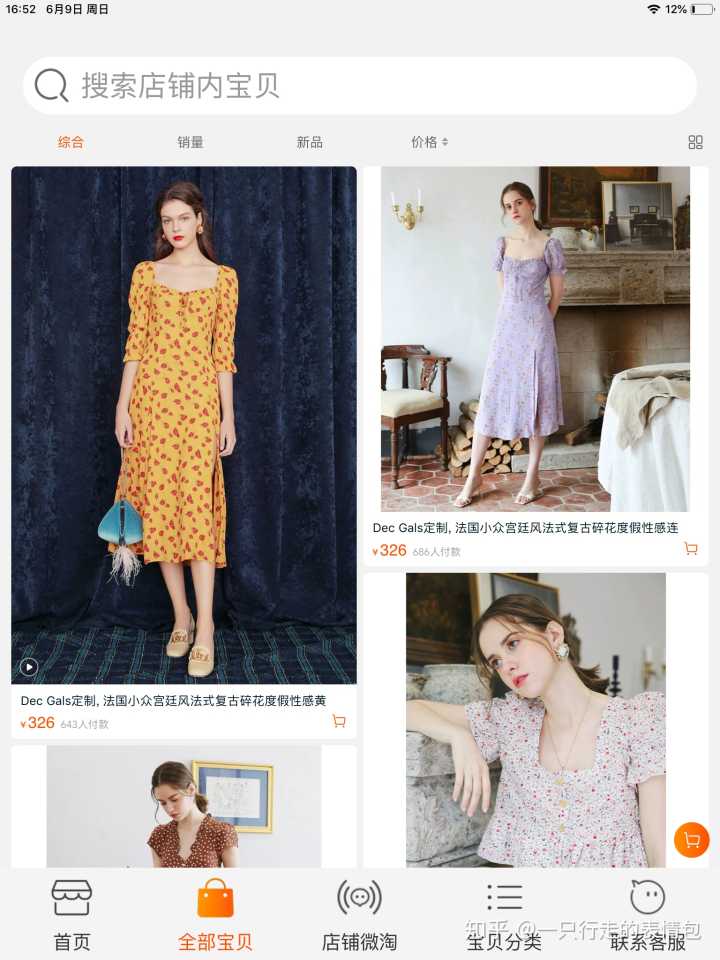Select the 综合 sorting tab
Image resolution: width=720 pixels, height=960 pixels.
pos(71,142)
